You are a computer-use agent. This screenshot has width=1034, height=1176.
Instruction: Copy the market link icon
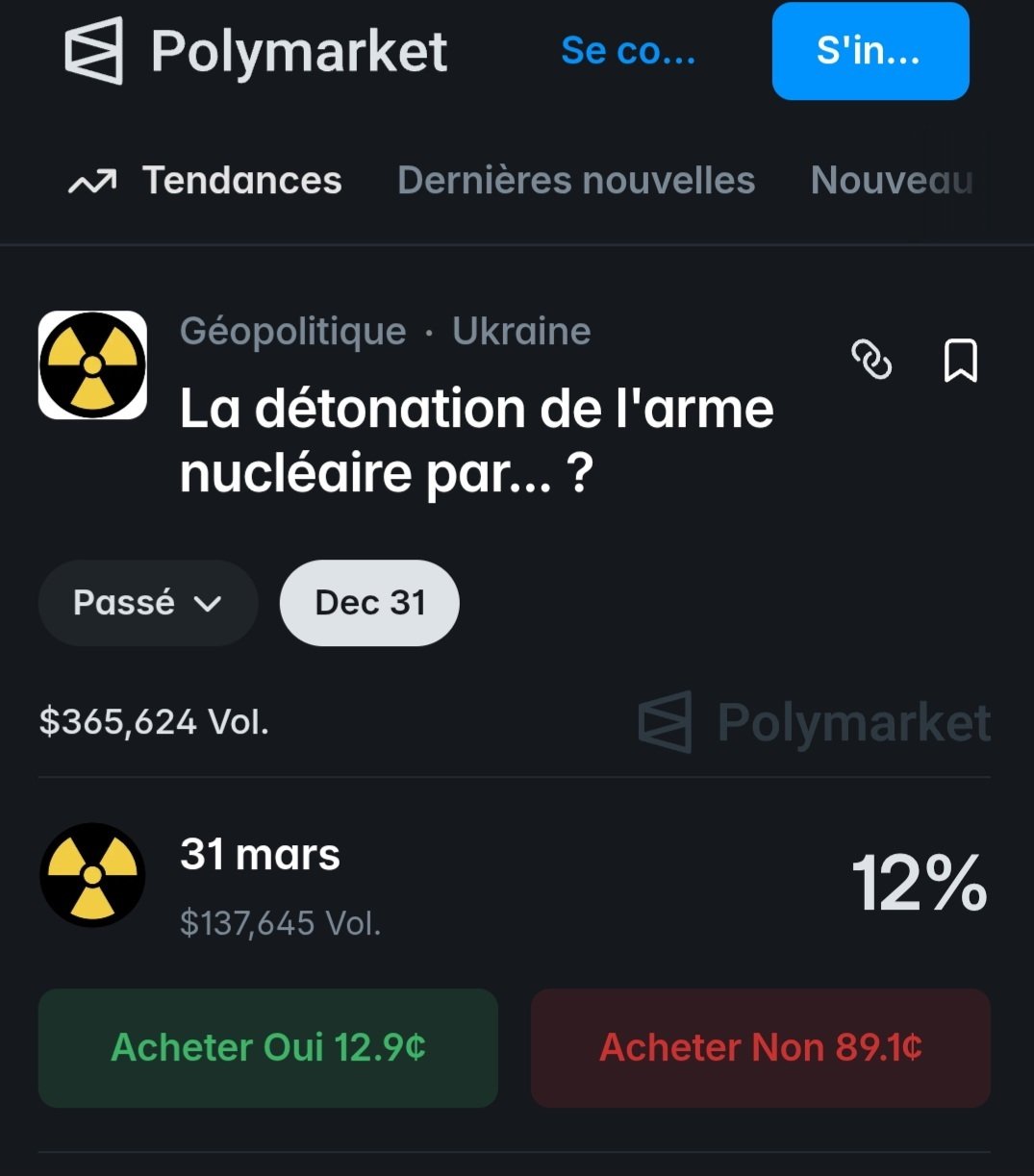point(871,361)
